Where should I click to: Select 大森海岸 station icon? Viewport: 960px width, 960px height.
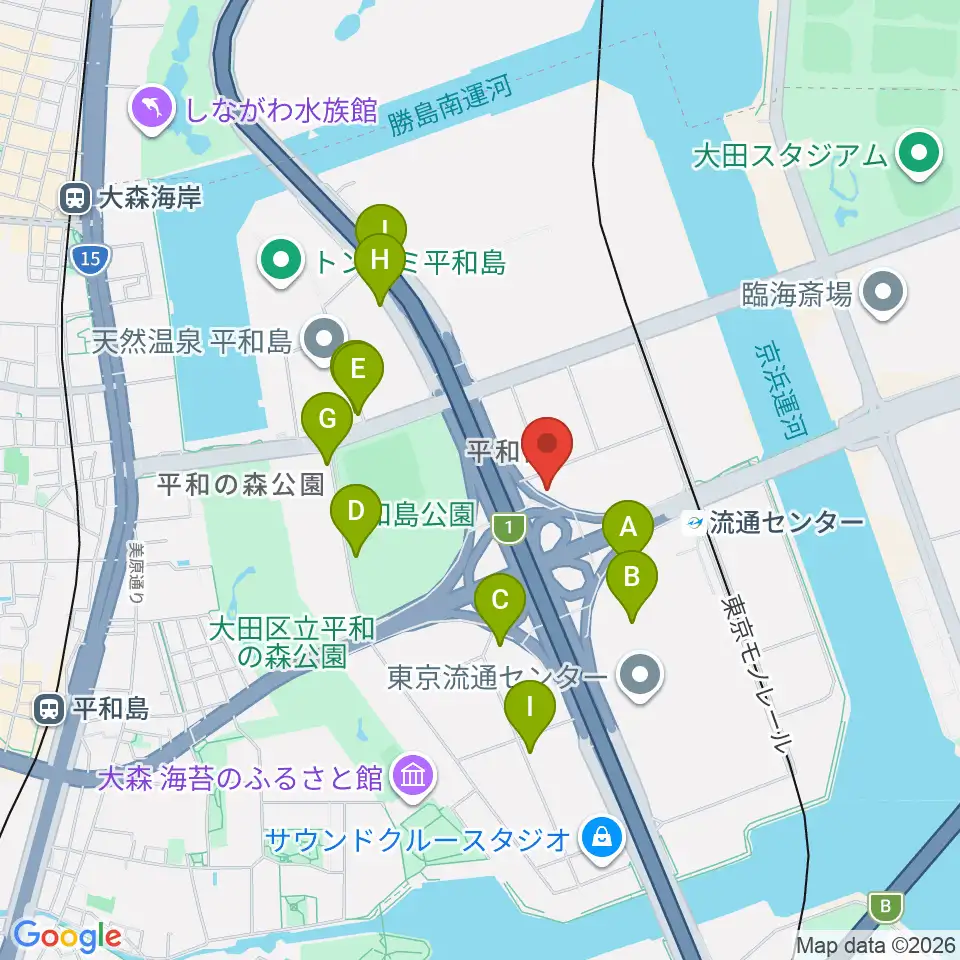[x=75, y=199]
